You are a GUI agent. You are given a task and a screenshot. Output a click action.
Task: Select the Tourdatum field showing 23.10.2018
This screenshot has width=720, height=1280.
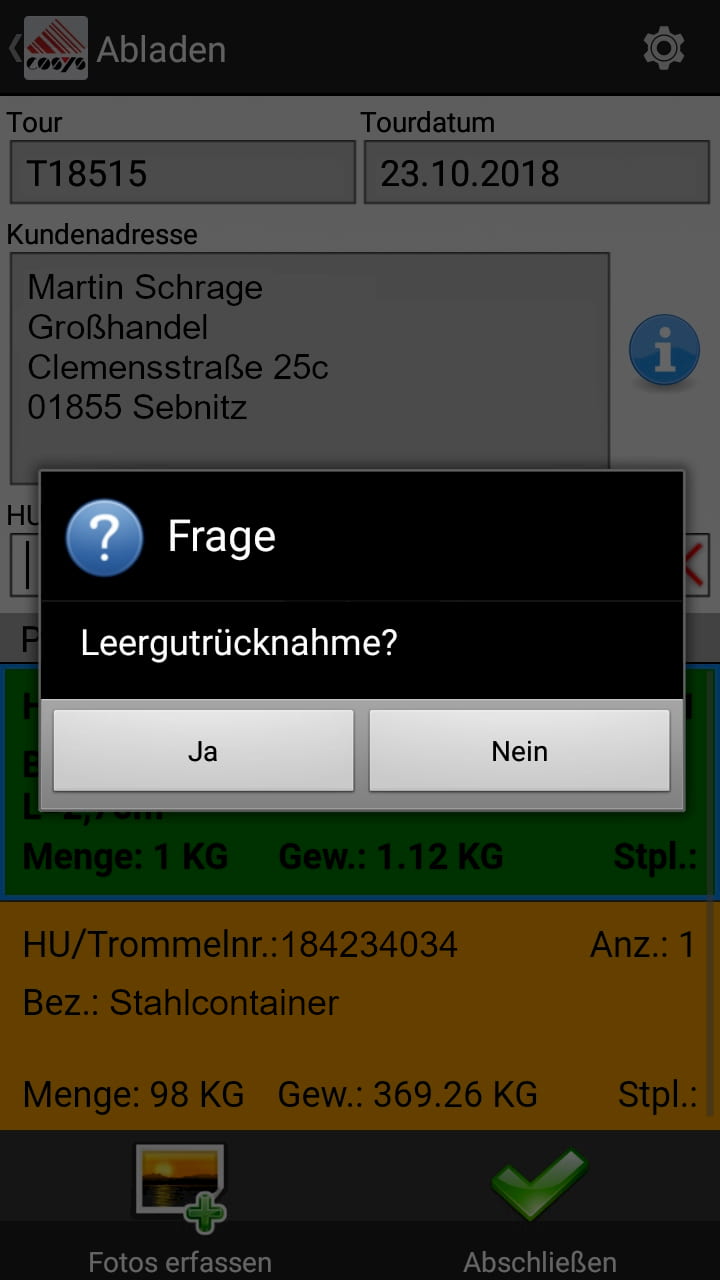point(537,172)
